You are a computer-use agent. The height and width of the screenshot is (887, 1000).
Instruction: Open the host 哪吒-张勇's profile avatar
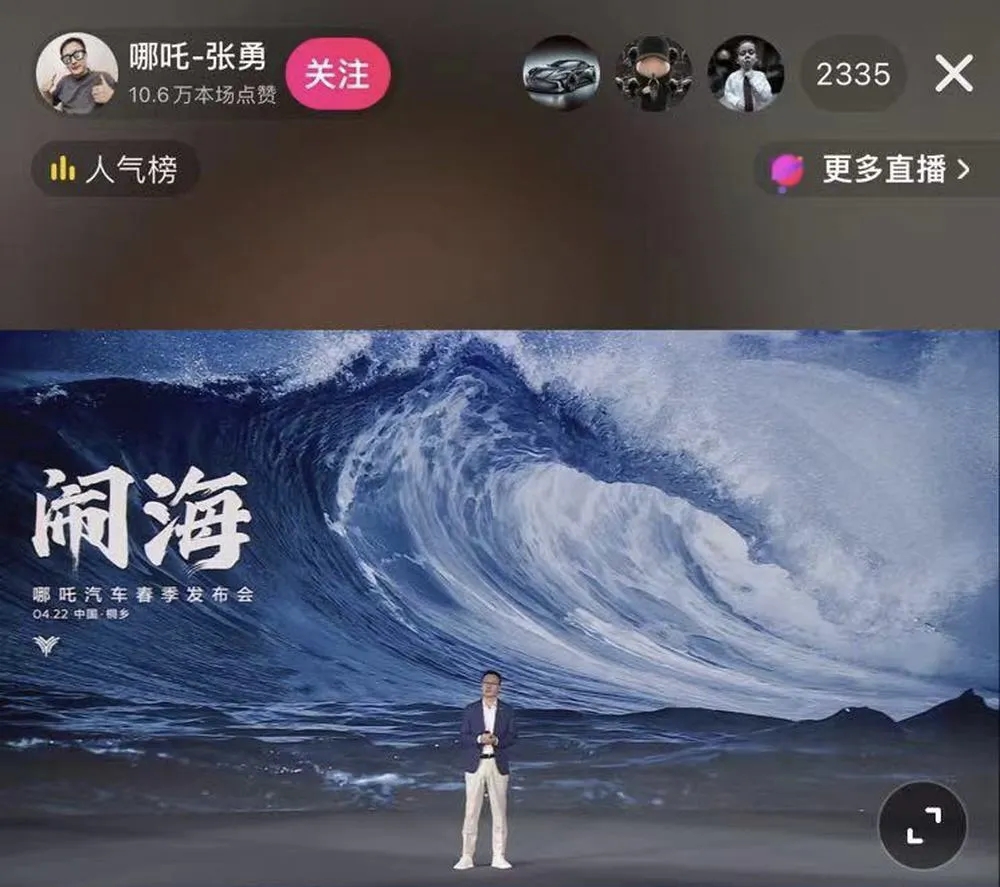tap(77, 73)
